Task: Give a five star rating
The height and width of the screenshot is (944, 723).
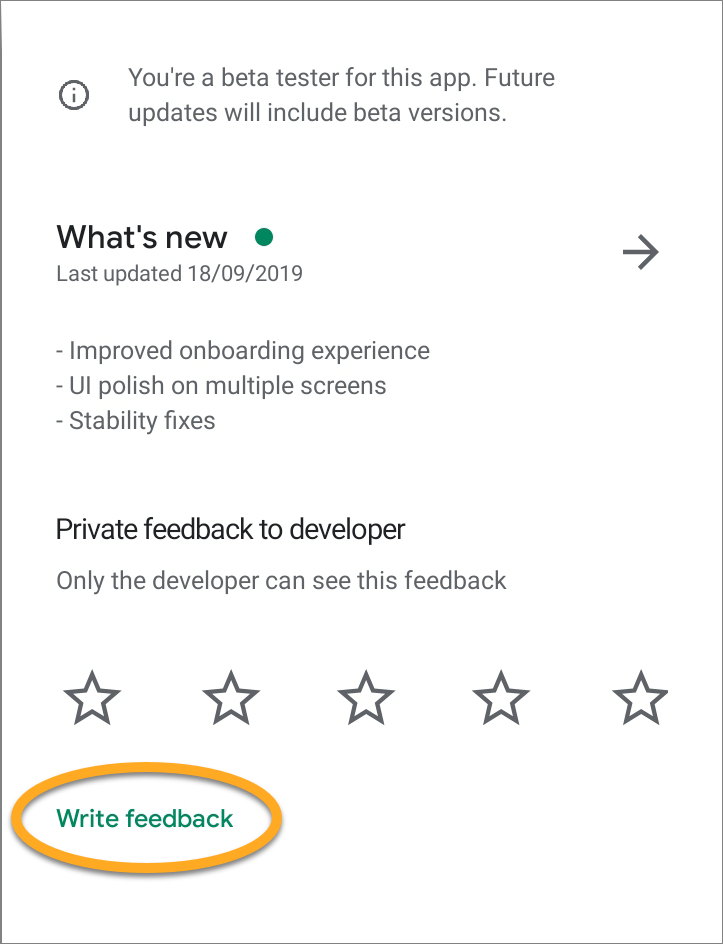Action: point(639,698)
